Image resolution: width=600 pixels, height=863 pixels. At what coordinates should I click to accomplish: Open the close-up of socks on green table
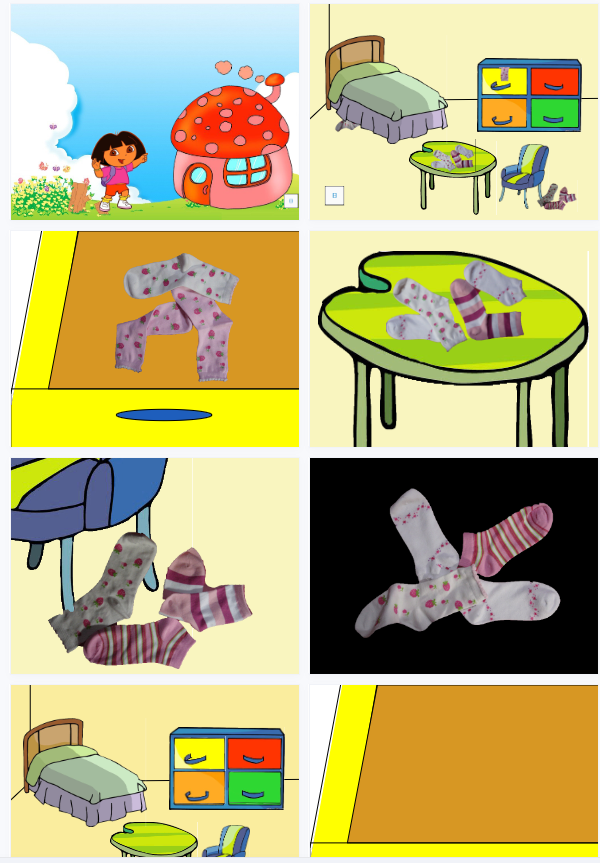tap(454, 339)
